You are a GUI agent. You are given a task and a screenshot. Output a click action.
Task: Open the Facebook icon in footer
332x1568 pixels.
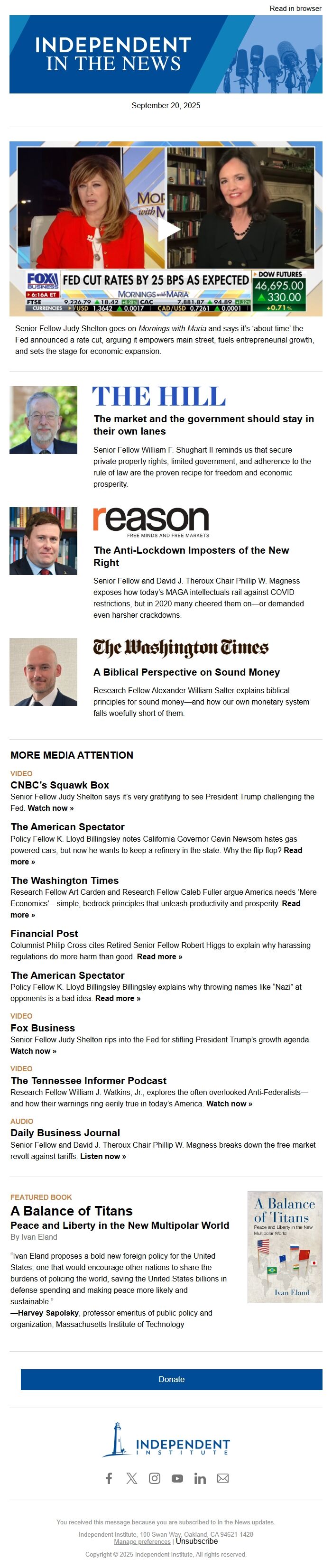pyautogui.click(x=110, y=1478)
